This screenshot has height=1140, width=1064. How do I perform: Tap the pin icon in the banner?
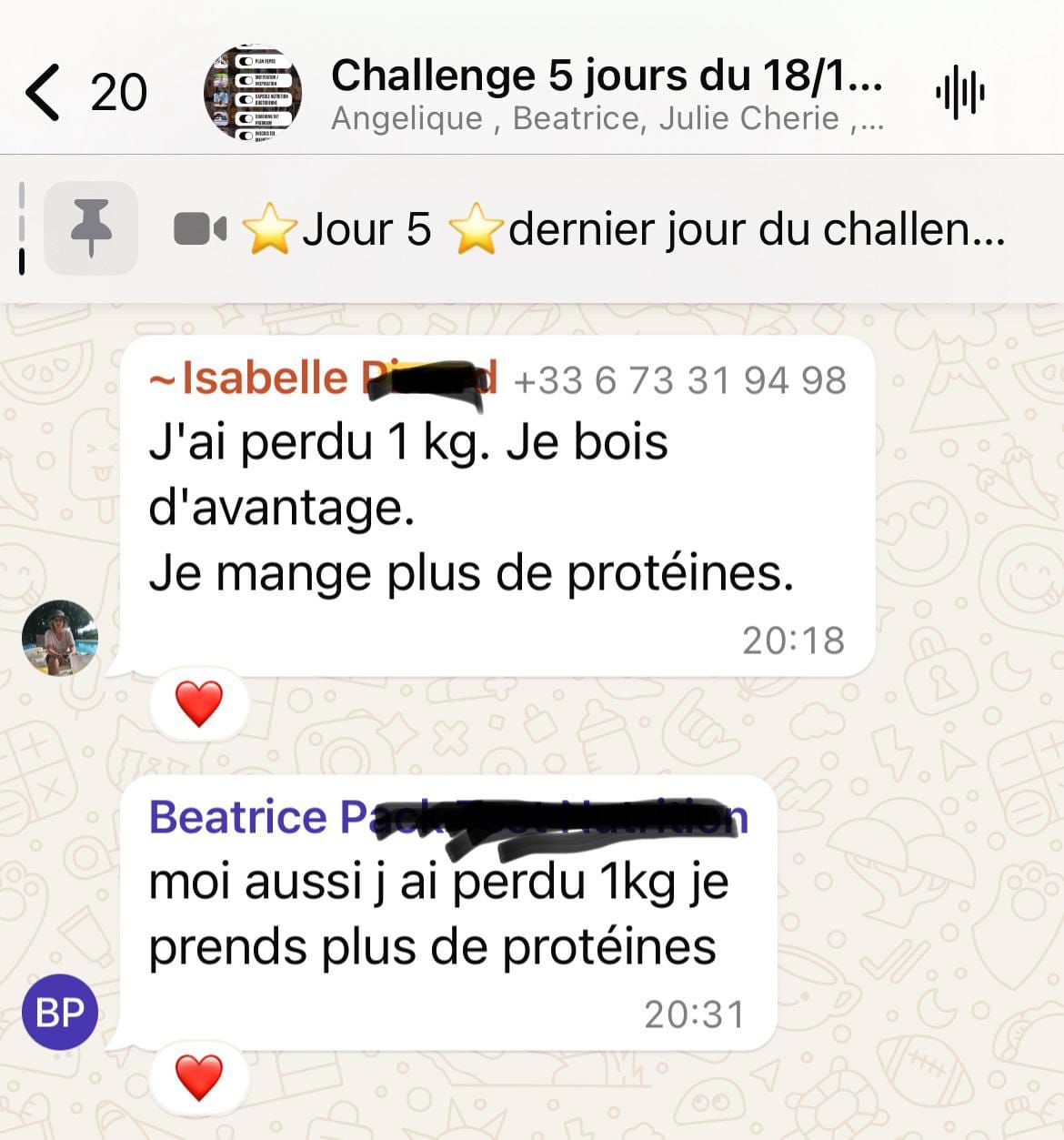point(91,228)
